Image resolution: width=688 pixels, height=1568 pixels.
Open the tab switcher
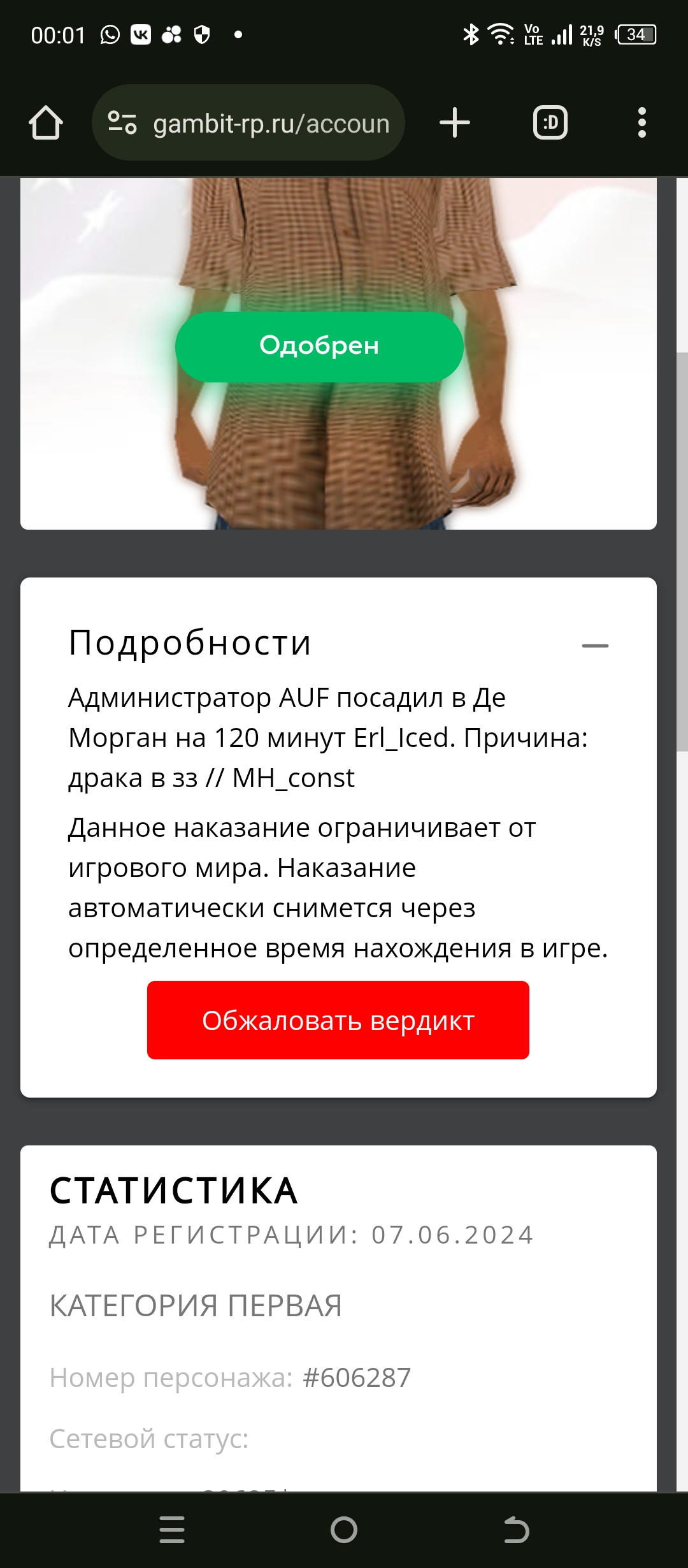pyautogui.click(x=550, y=122)
